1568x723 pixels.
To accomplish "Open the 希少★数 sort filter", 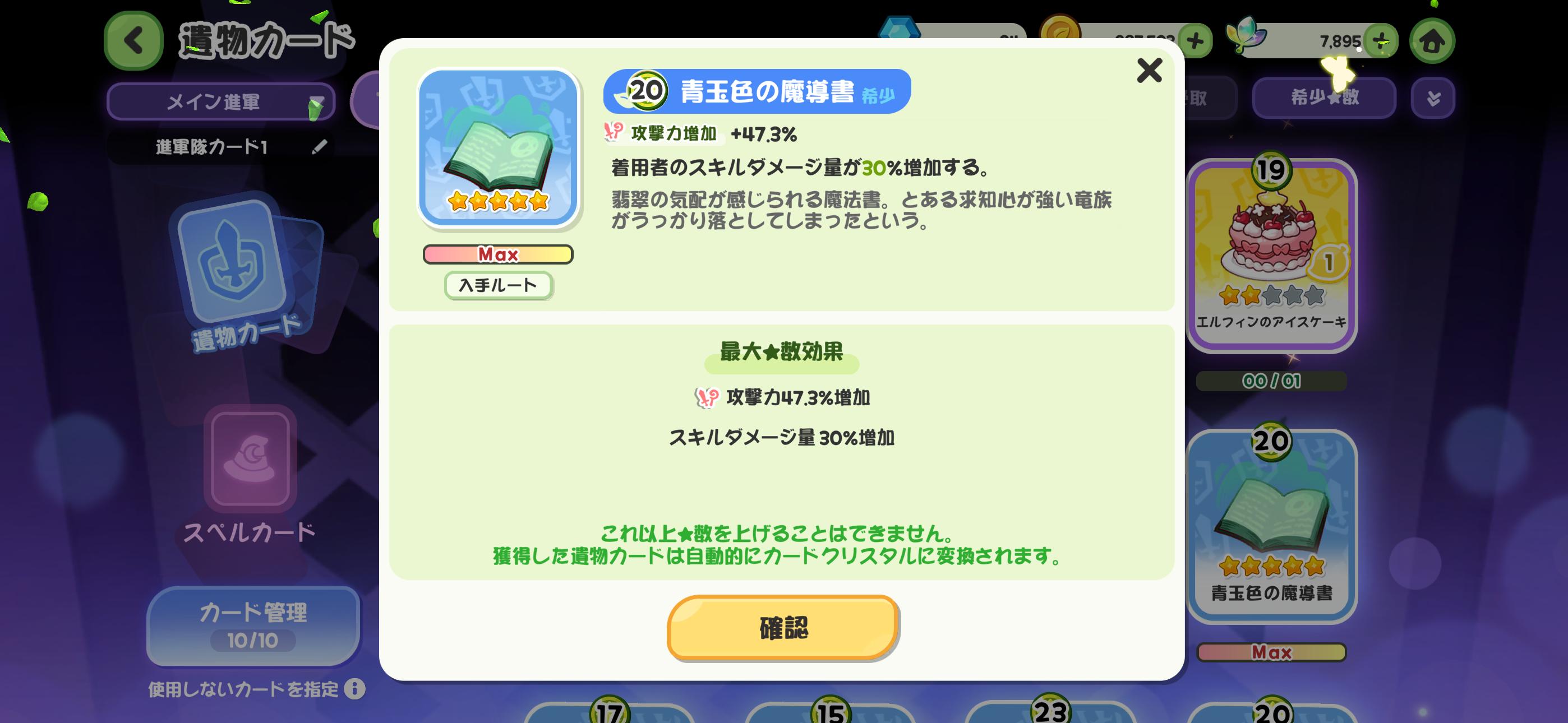I will click(x=1323, y=98).
